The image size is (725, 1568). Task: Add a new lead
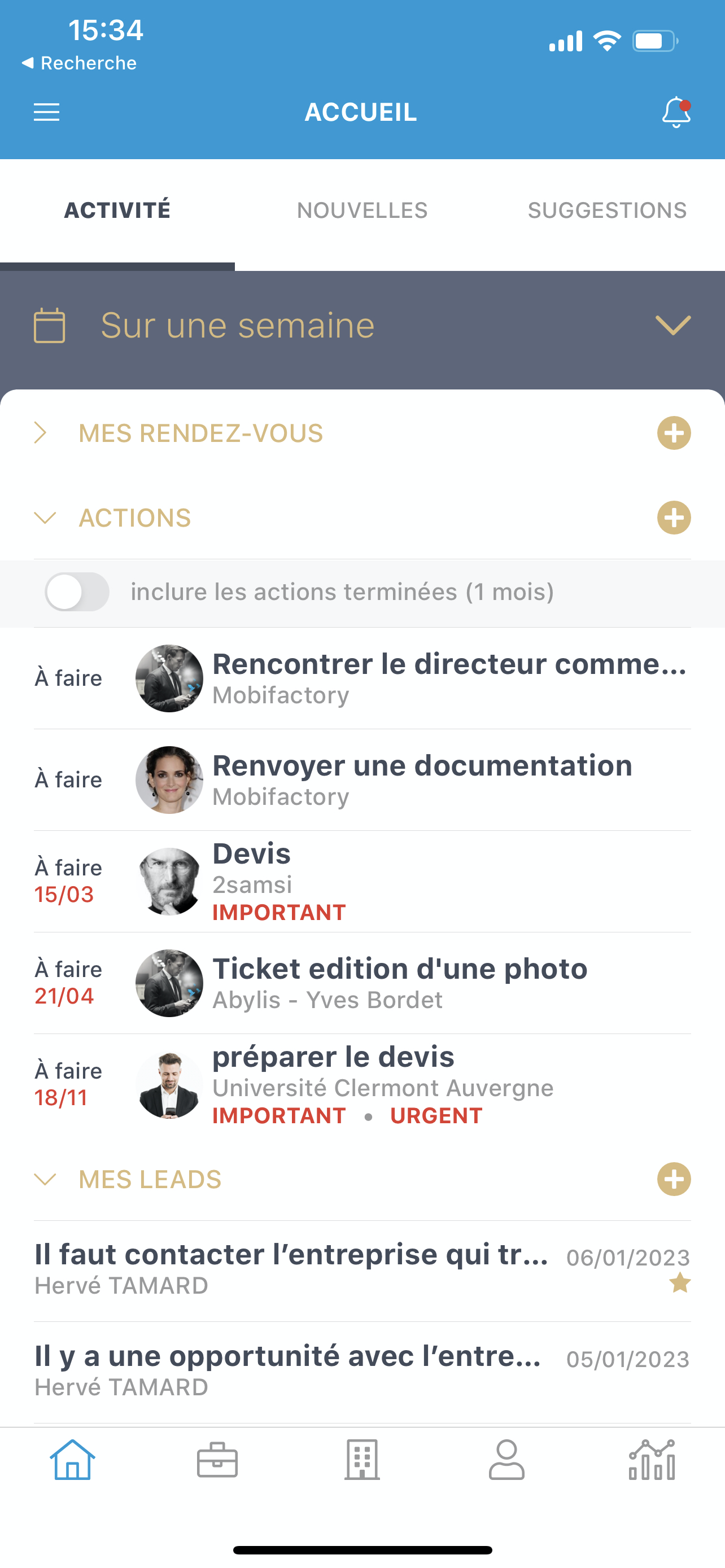674,1180
